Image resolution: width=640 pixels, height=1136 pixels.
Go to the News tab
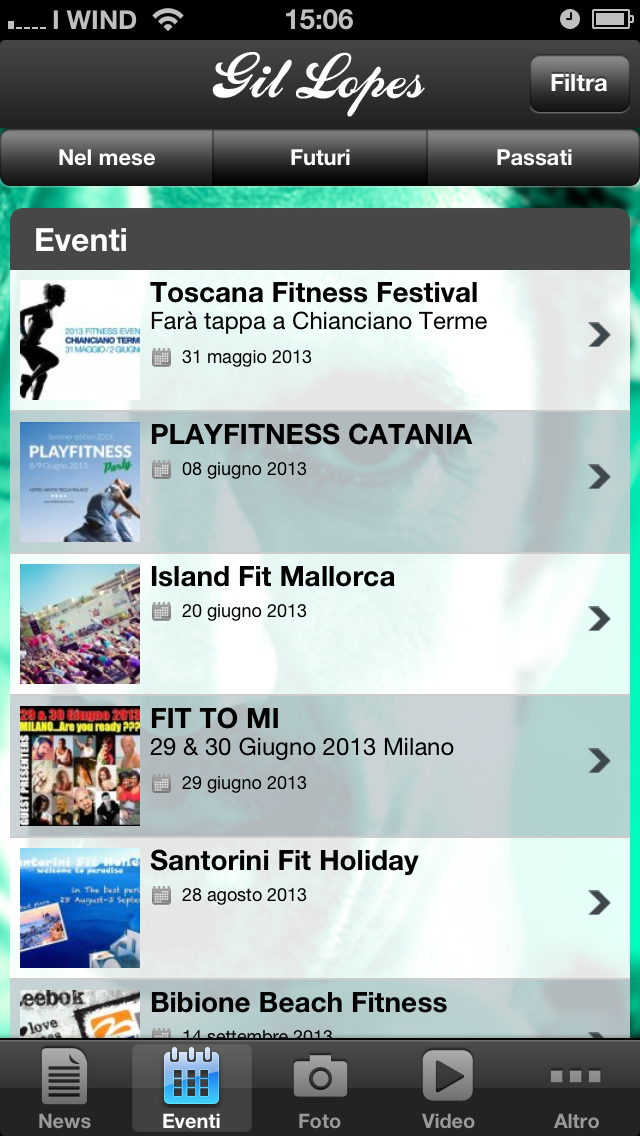coord(65,1088)
